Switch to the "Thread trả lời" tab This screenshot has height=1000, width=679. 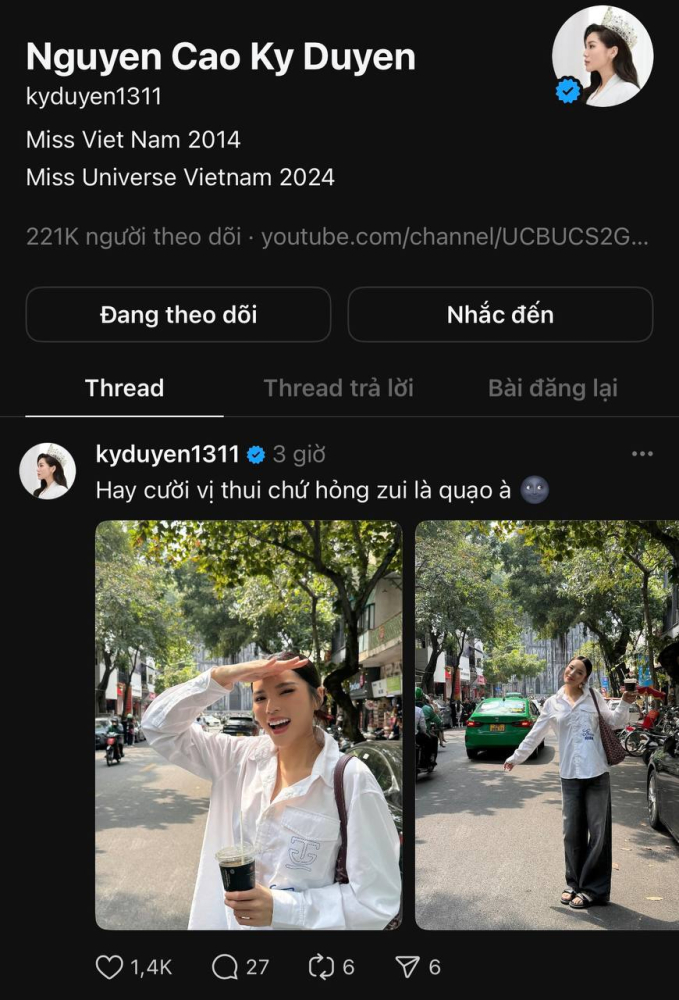338,388
